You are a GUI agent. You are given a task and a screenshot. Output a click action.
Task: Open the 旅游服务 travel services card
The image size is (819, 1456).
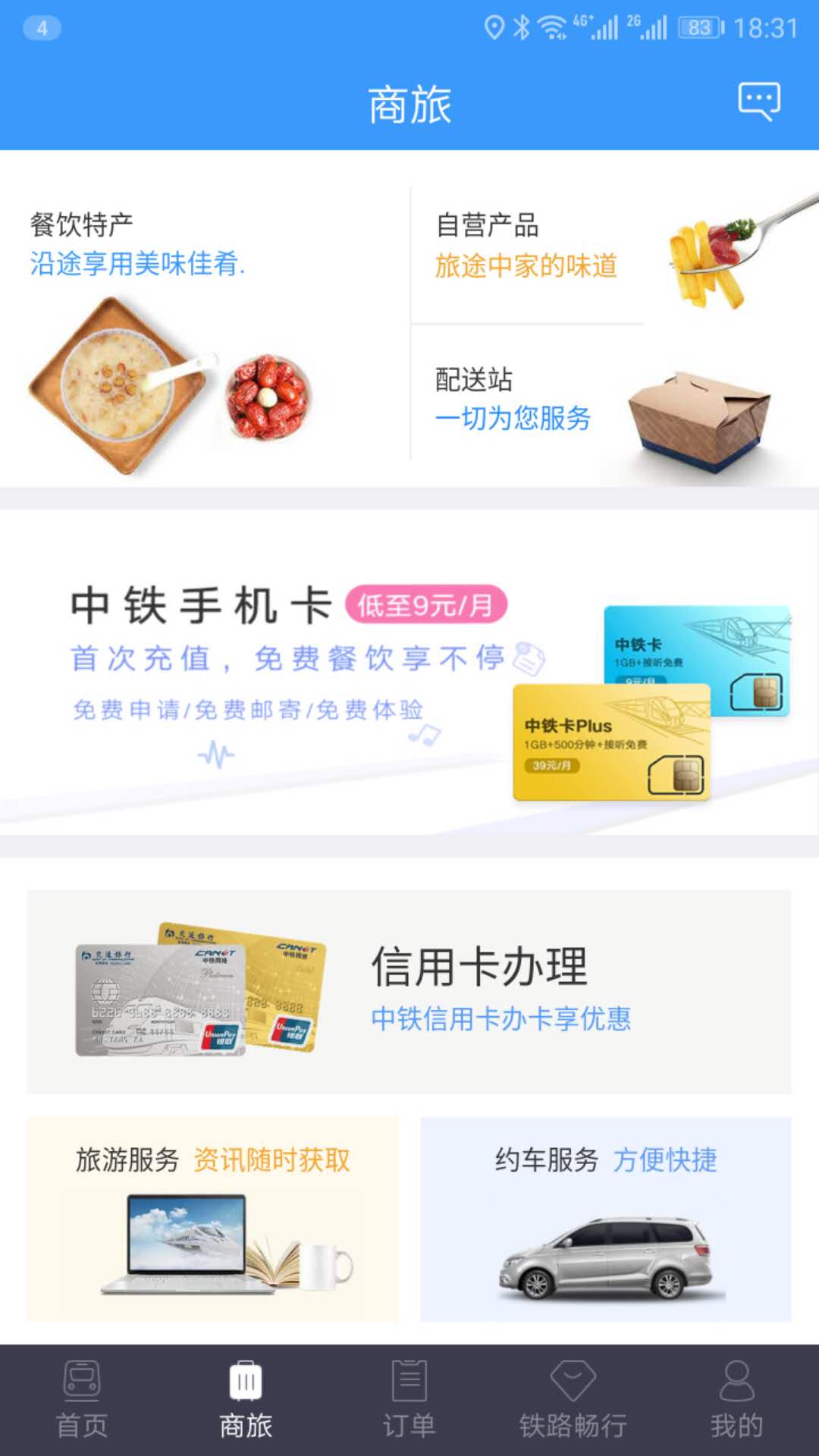pyautogui.click(x=213, y=1219)
